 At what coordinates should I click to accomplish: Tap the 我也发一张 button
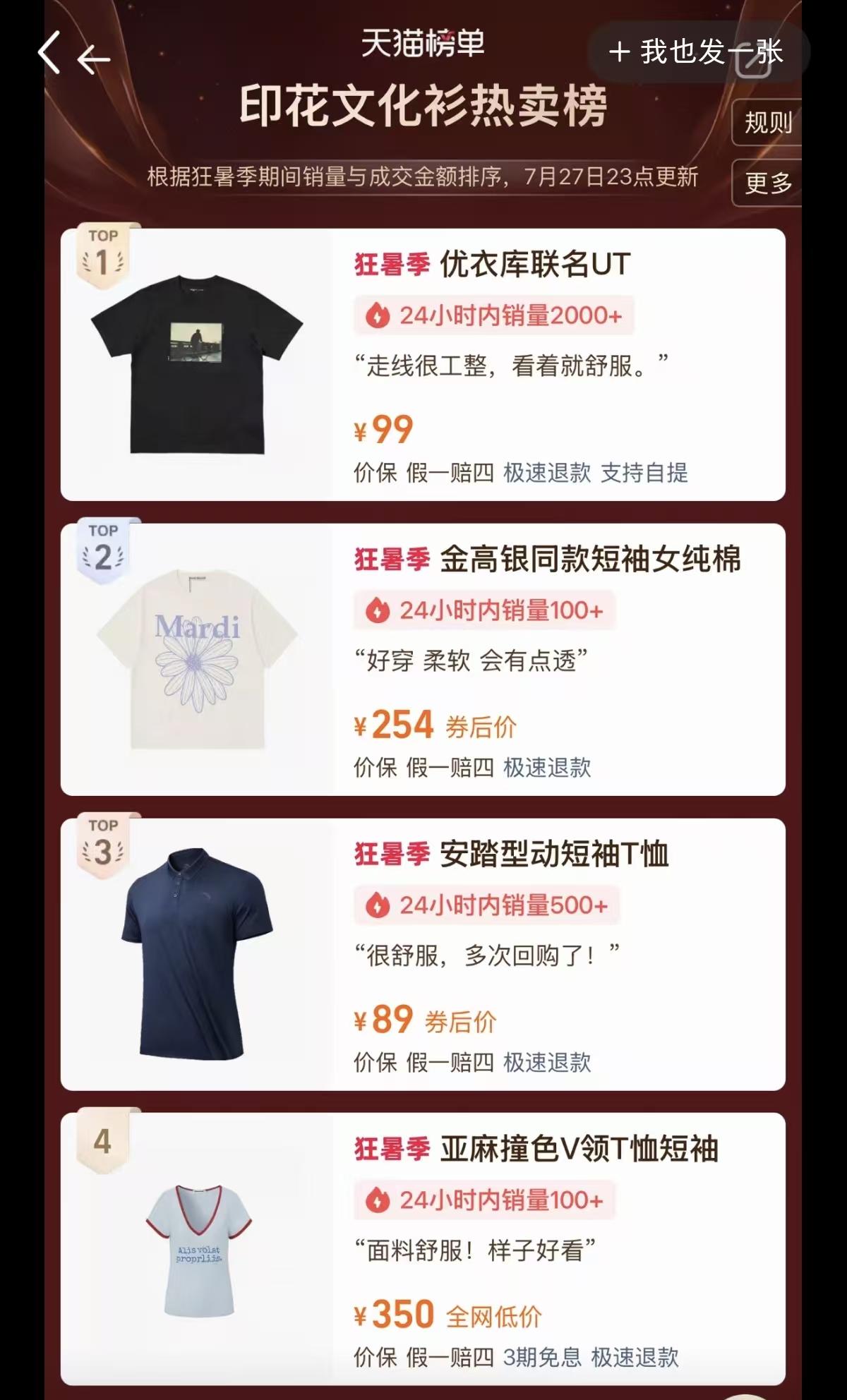point(697,52)
